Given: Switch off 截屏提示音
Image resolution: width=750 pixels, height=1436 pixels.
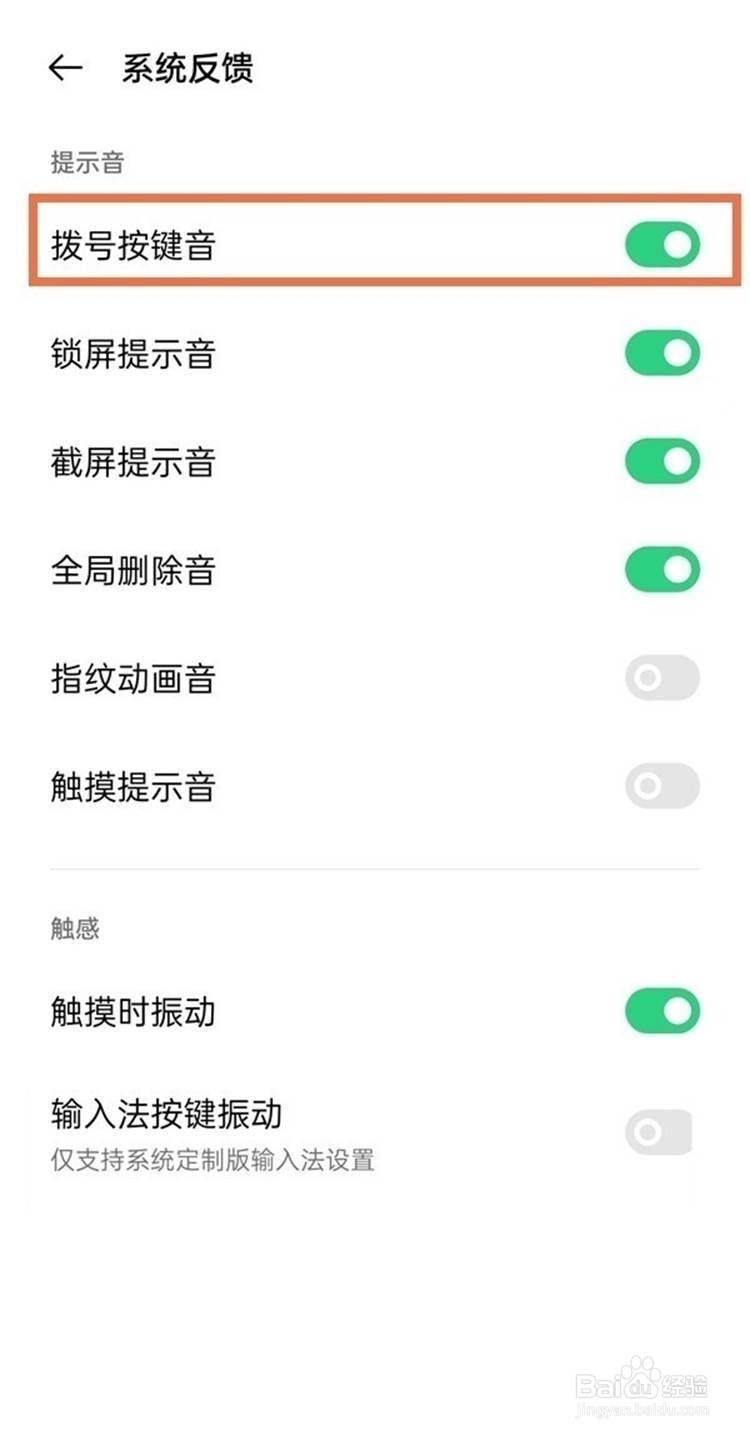Looking at the screenshot, I should (x=662, y=462).
